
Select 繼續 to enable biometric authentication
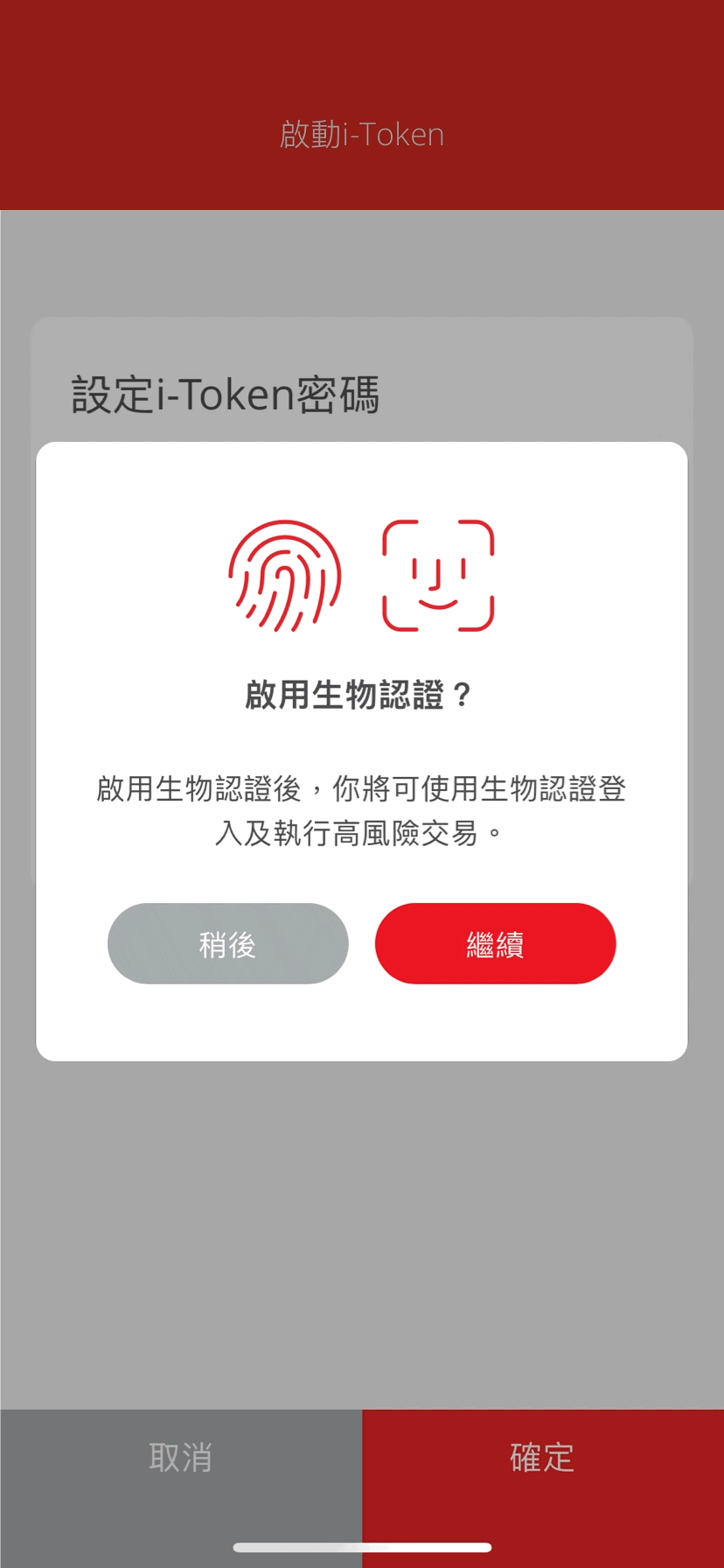click(x=495, y=943)
